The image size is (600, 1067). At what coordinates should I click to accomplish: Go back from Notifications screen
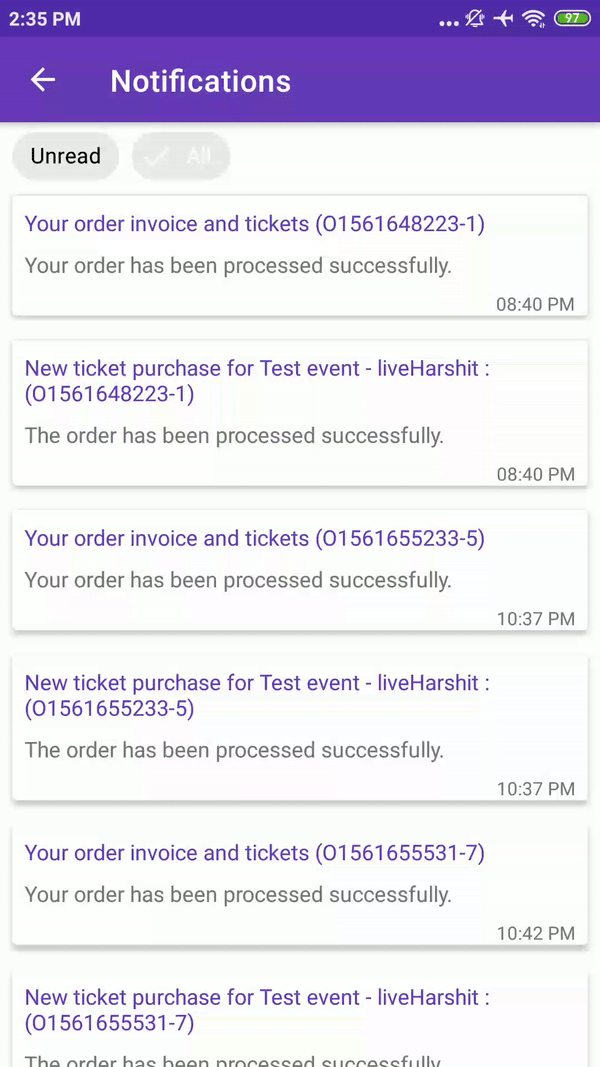click(43, 81)
